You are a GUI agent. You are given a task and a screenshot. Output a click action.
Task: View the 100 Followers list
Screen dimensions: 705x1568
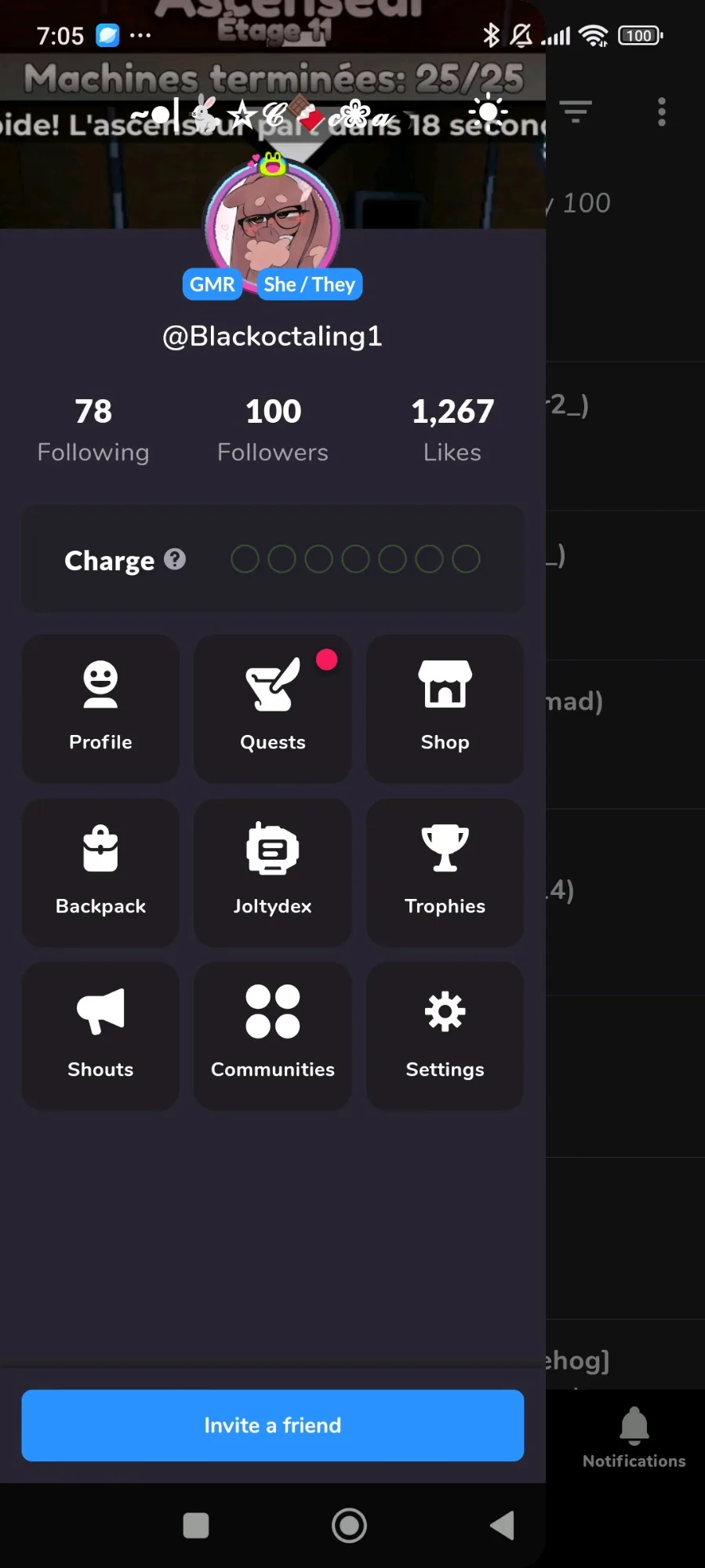[x=273, y=430]
